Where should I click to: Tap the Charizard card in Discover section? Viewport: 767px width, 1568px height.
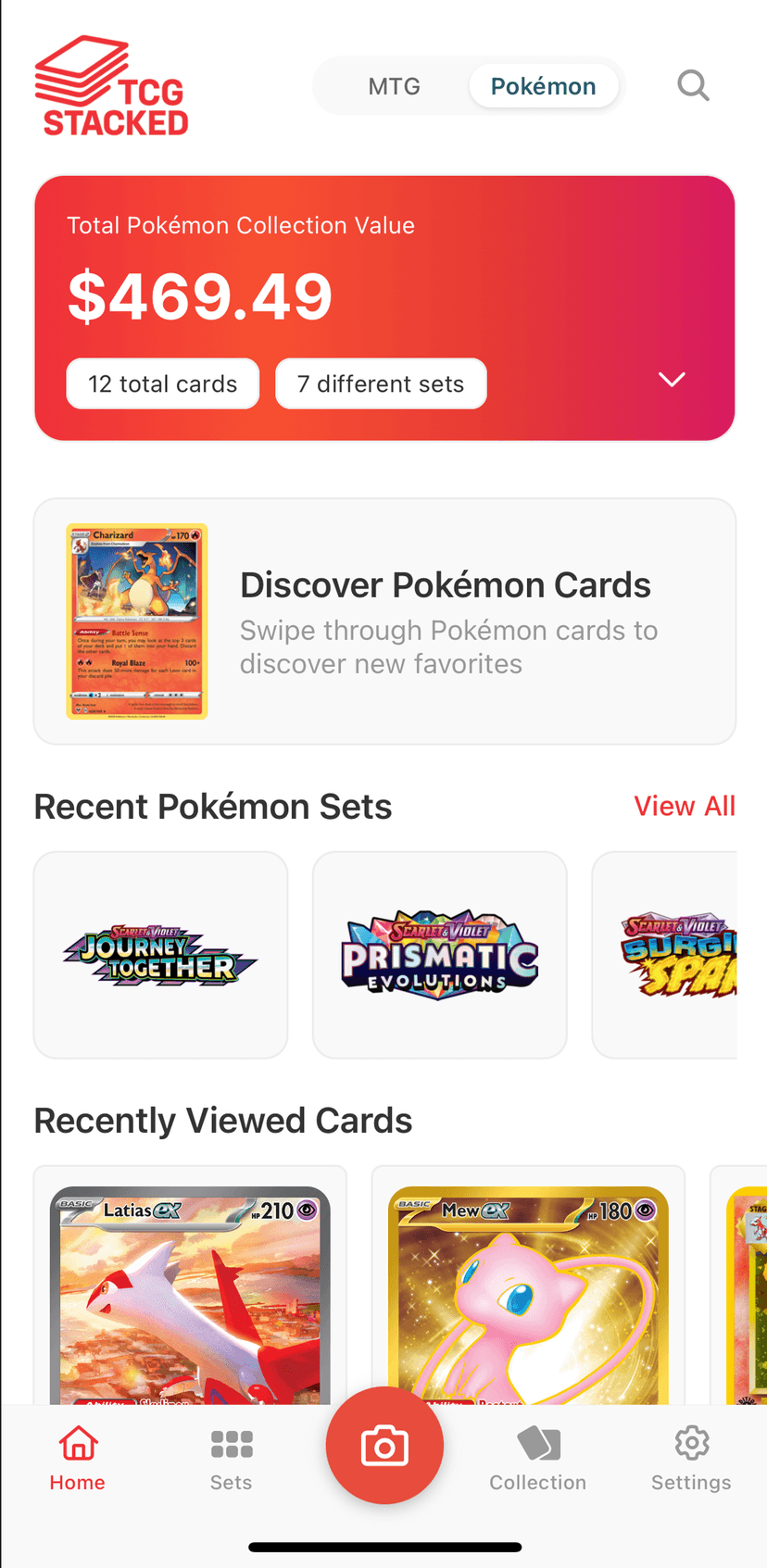point(137,621)
